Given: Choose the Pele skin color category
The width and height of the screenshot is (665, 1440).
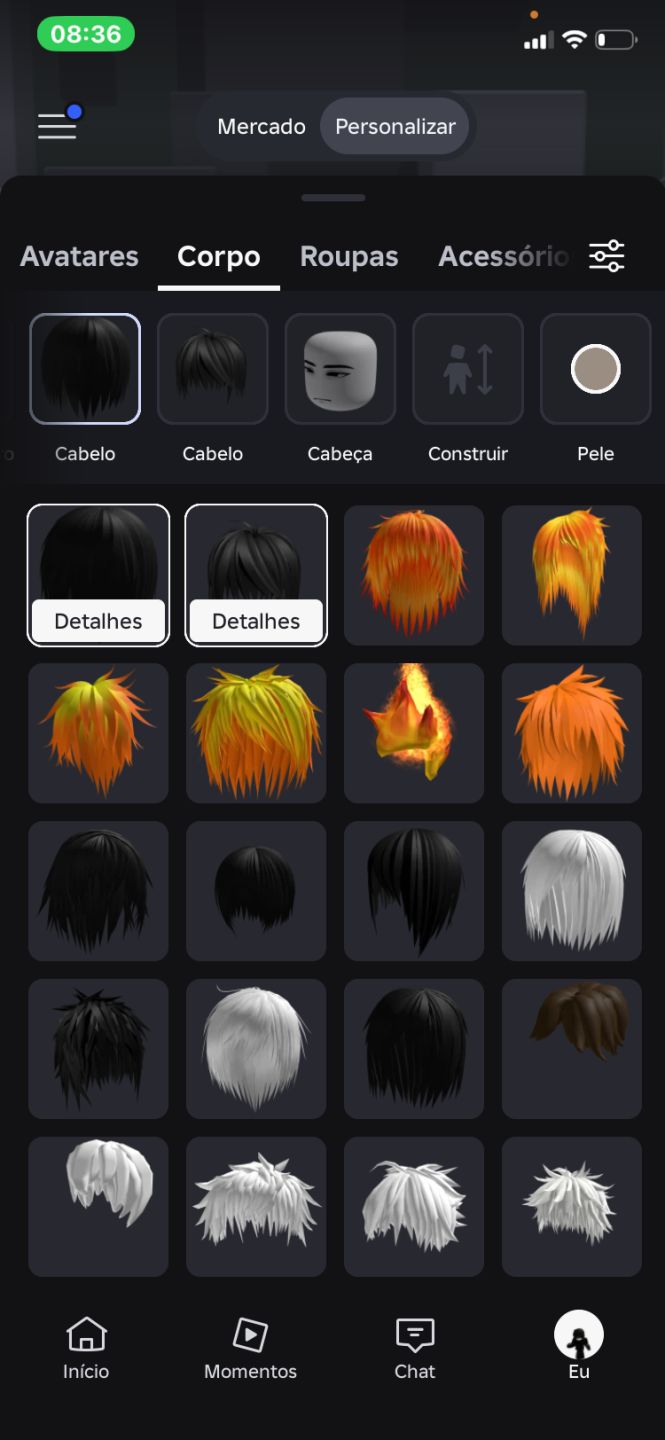Looking at the screenshot, I should coord(596,389).
